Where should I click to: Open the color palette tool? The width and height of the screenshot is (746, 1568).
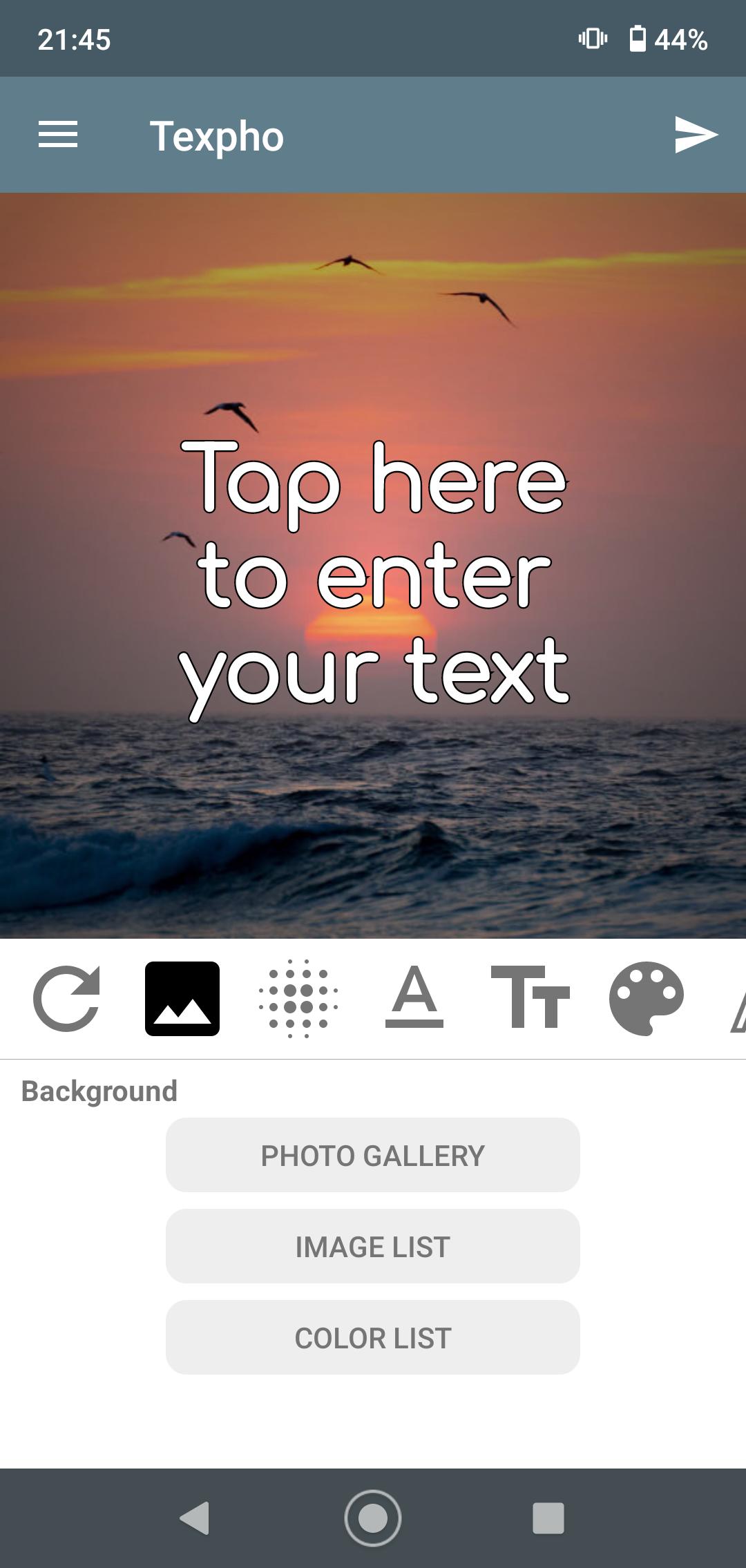[647, 998]
